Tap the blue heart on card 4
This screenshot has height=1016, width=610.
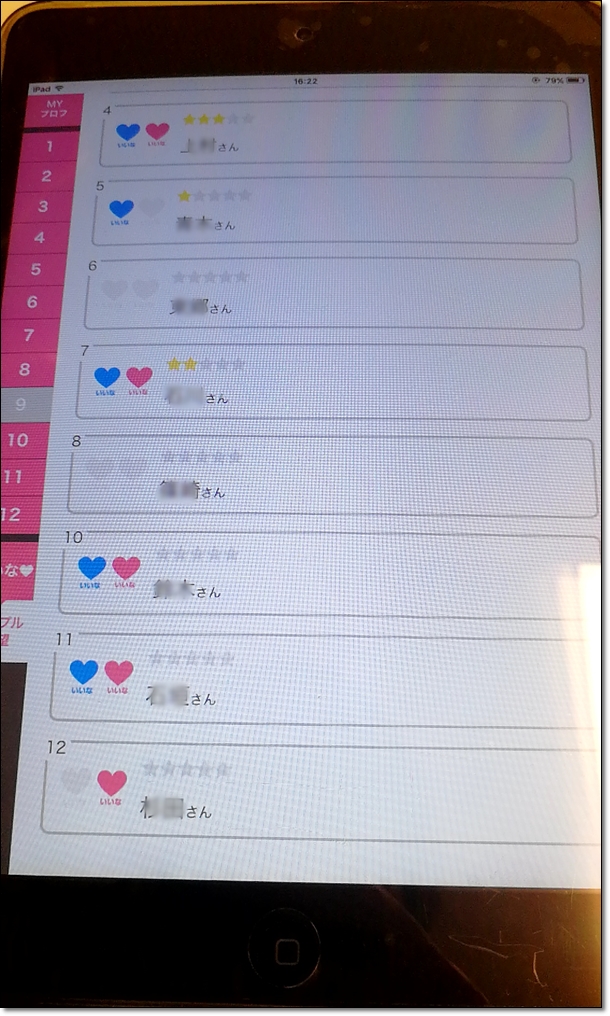pos(128,131)
